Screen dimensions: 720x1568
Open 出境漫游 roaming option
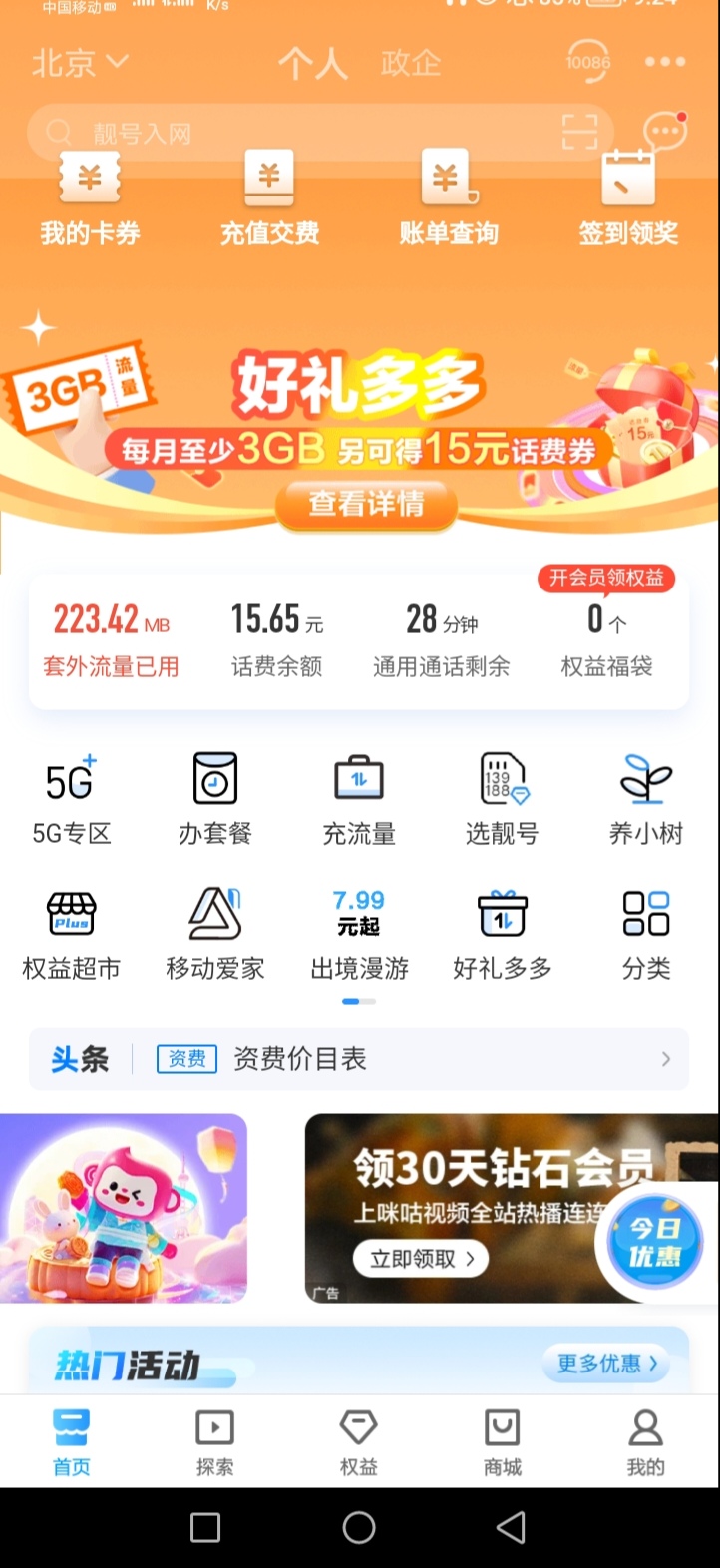coord(359,935)
